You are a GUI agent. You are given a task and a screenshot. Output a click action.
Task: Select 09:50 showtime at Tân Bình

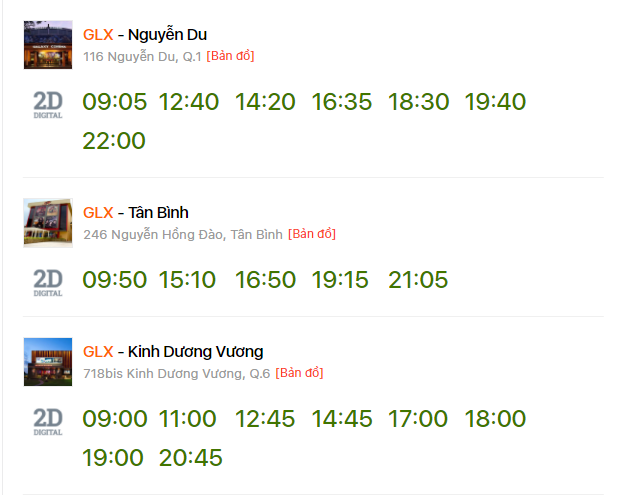114,280
